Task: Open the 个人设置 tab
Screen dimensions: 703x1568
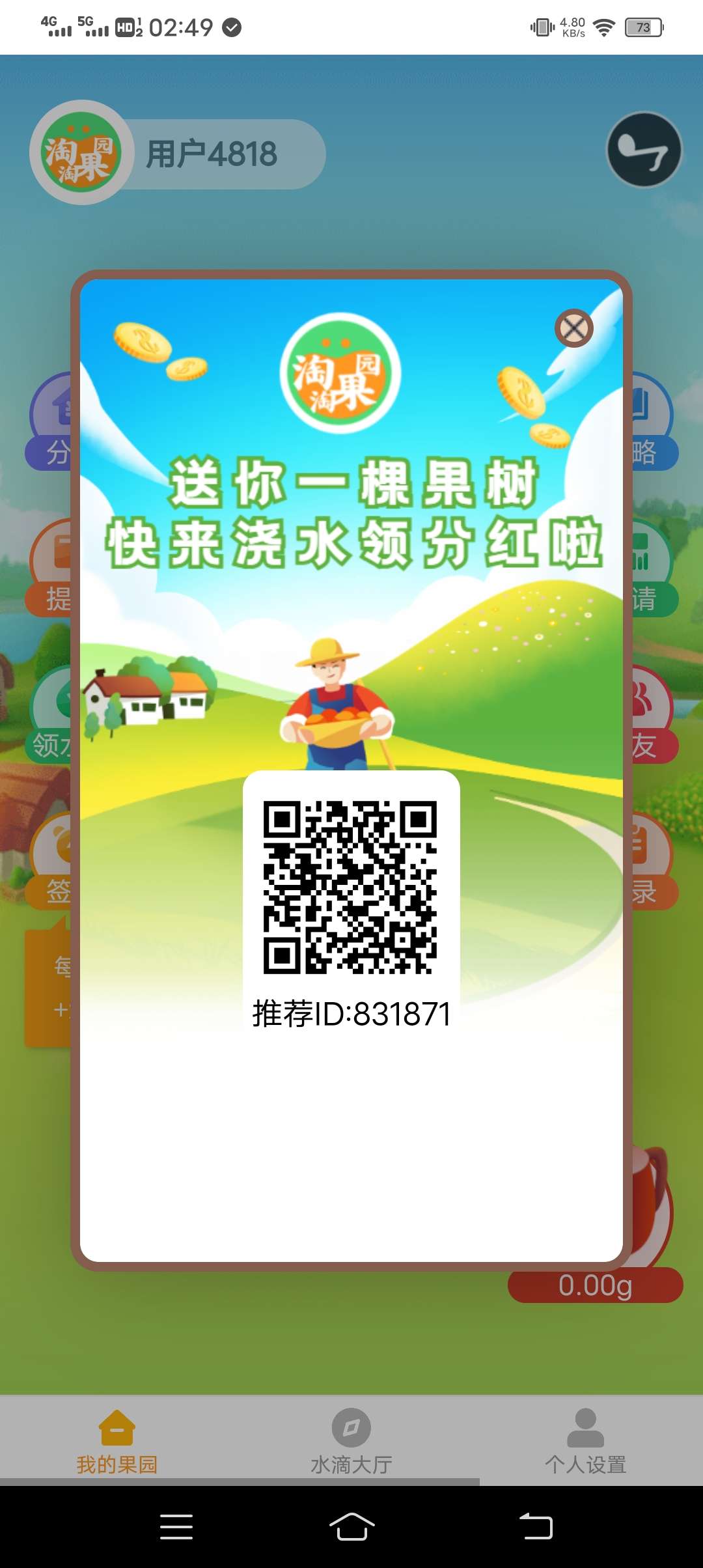Action: pyautogui.click(x=585, y=1440)
